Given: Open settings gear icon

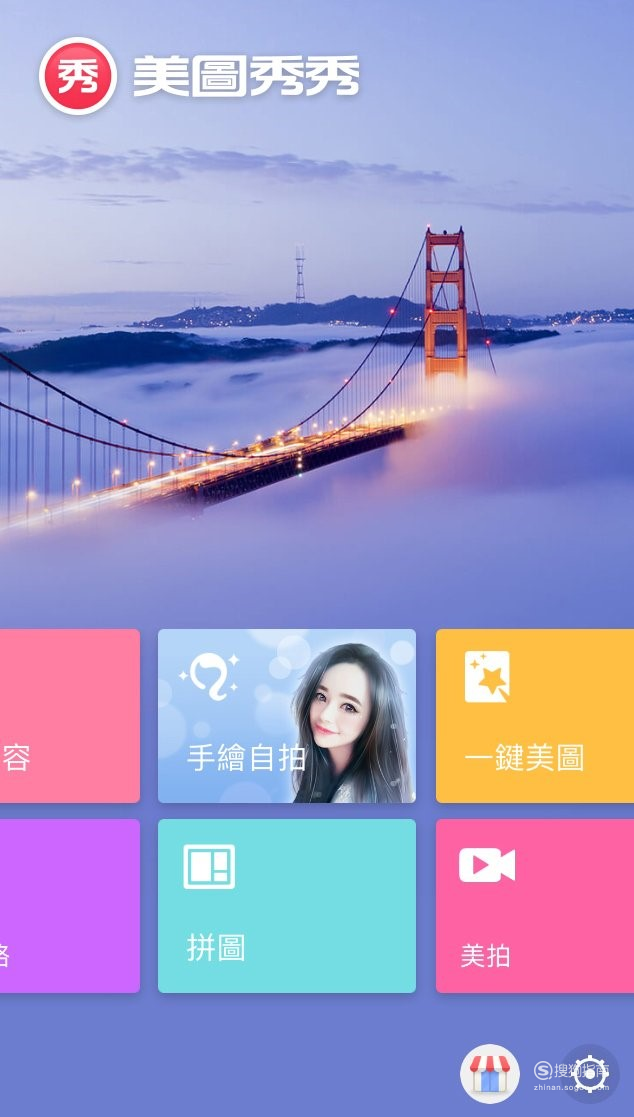Looking at the screenshot, I should point(589,1073).
